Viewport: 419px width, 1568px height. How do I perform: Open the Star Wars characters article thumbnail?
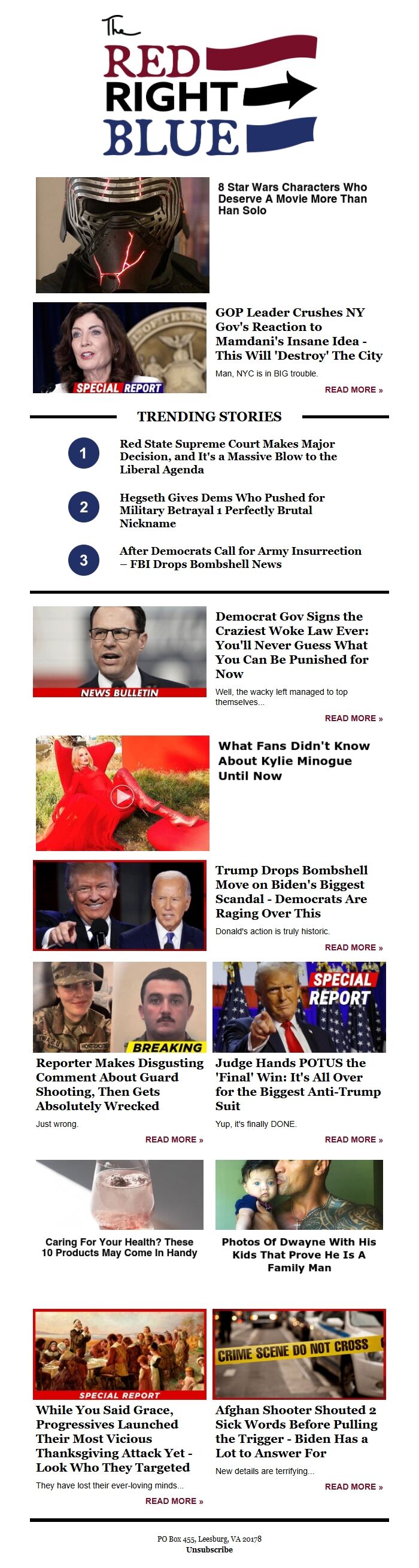122,235
